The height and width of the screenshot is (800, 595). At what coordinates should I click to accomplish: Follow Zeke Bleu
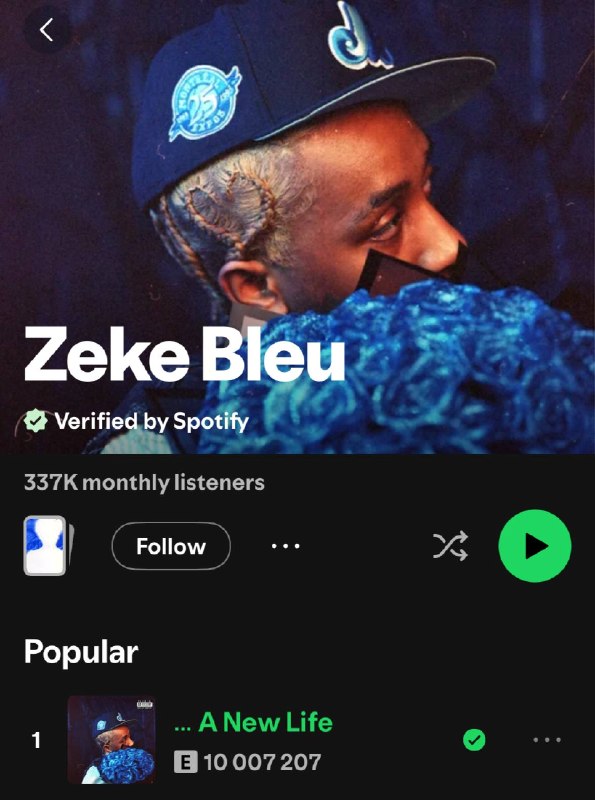(x=171, y=546)
